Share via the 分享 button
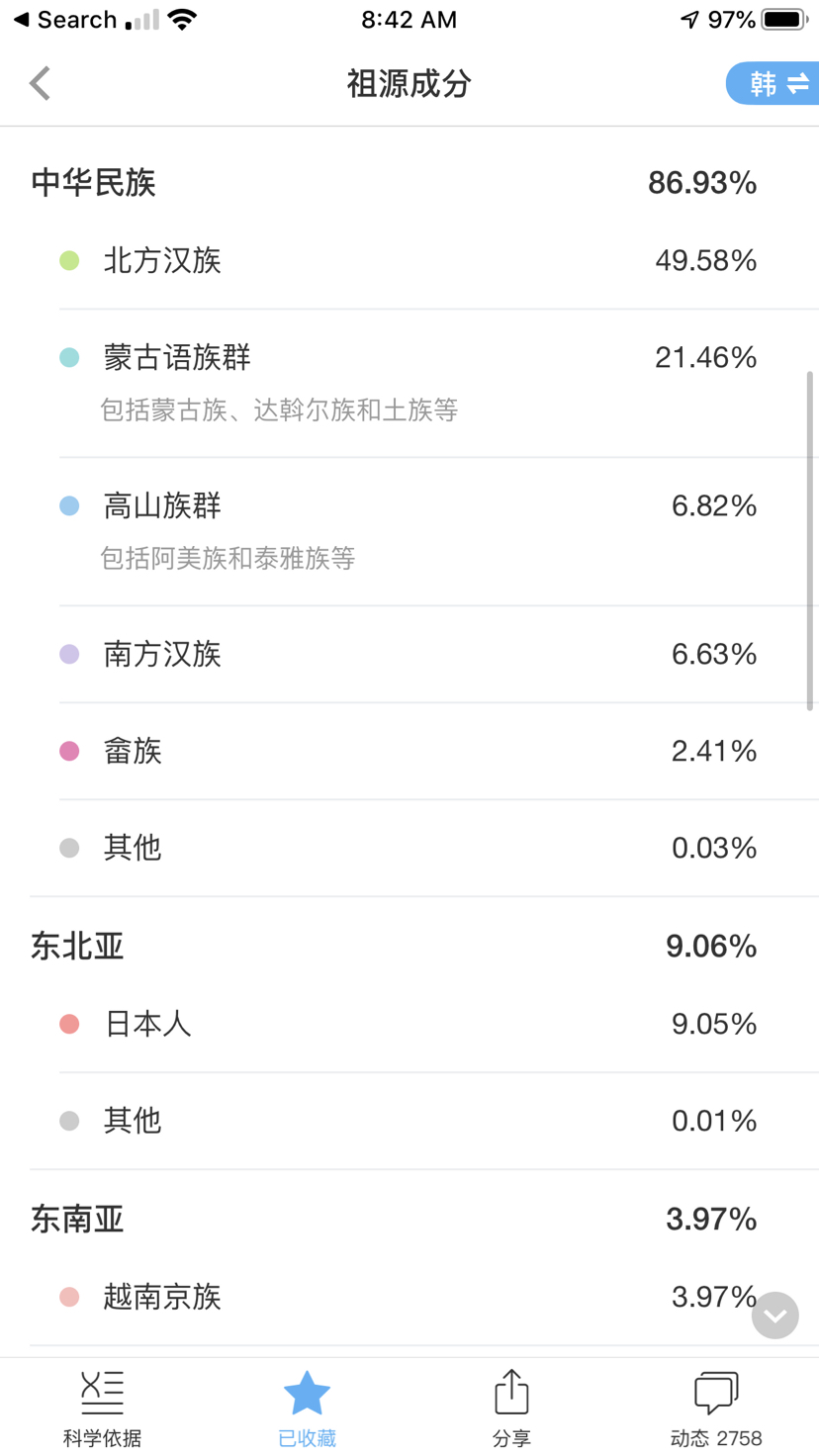 (511, 1409)
